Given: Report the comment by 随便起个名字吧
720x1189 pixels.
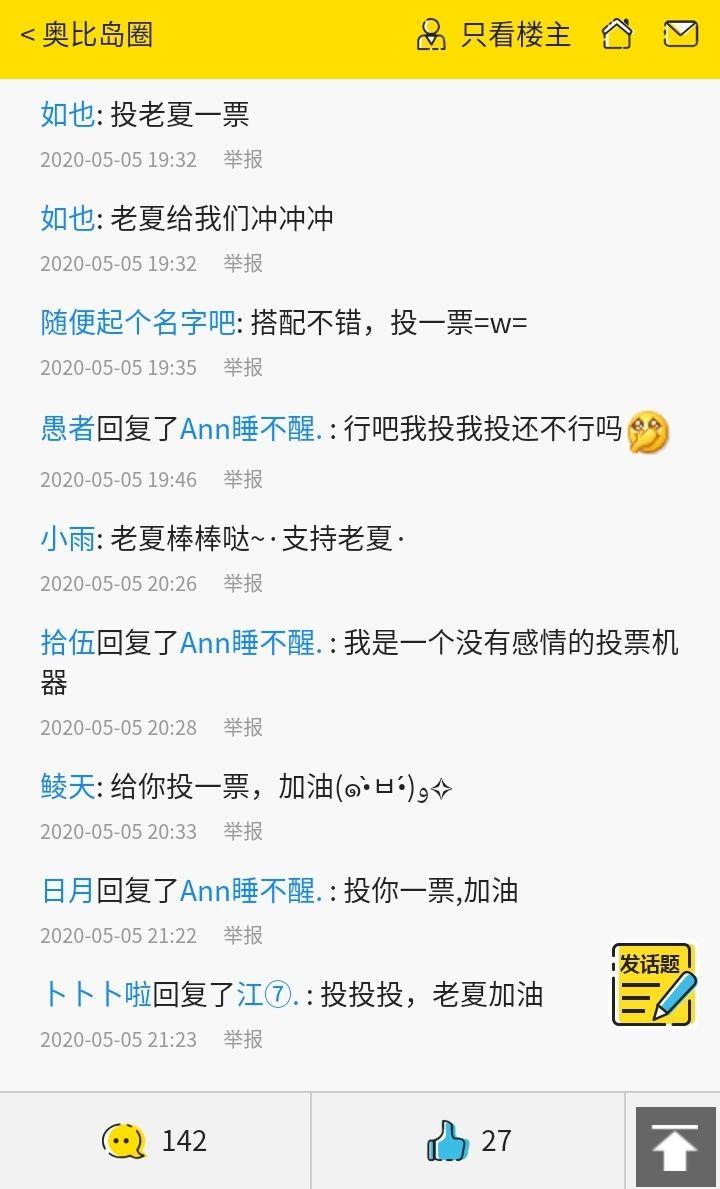Looking at the screenshot, I should [x=243, y=367].
